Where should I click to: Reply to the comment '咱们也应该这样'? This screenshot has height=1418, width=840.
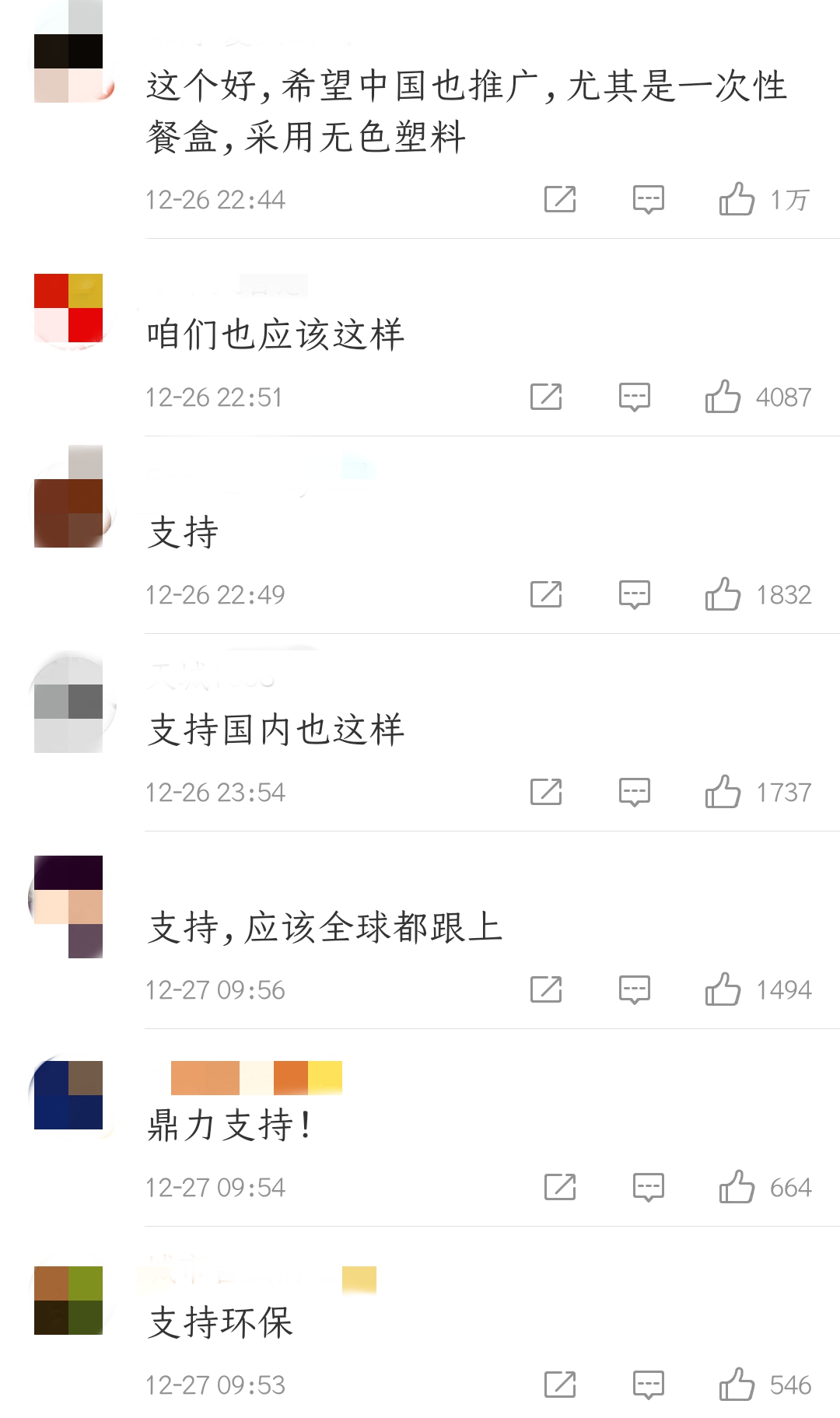pos(634,397)
